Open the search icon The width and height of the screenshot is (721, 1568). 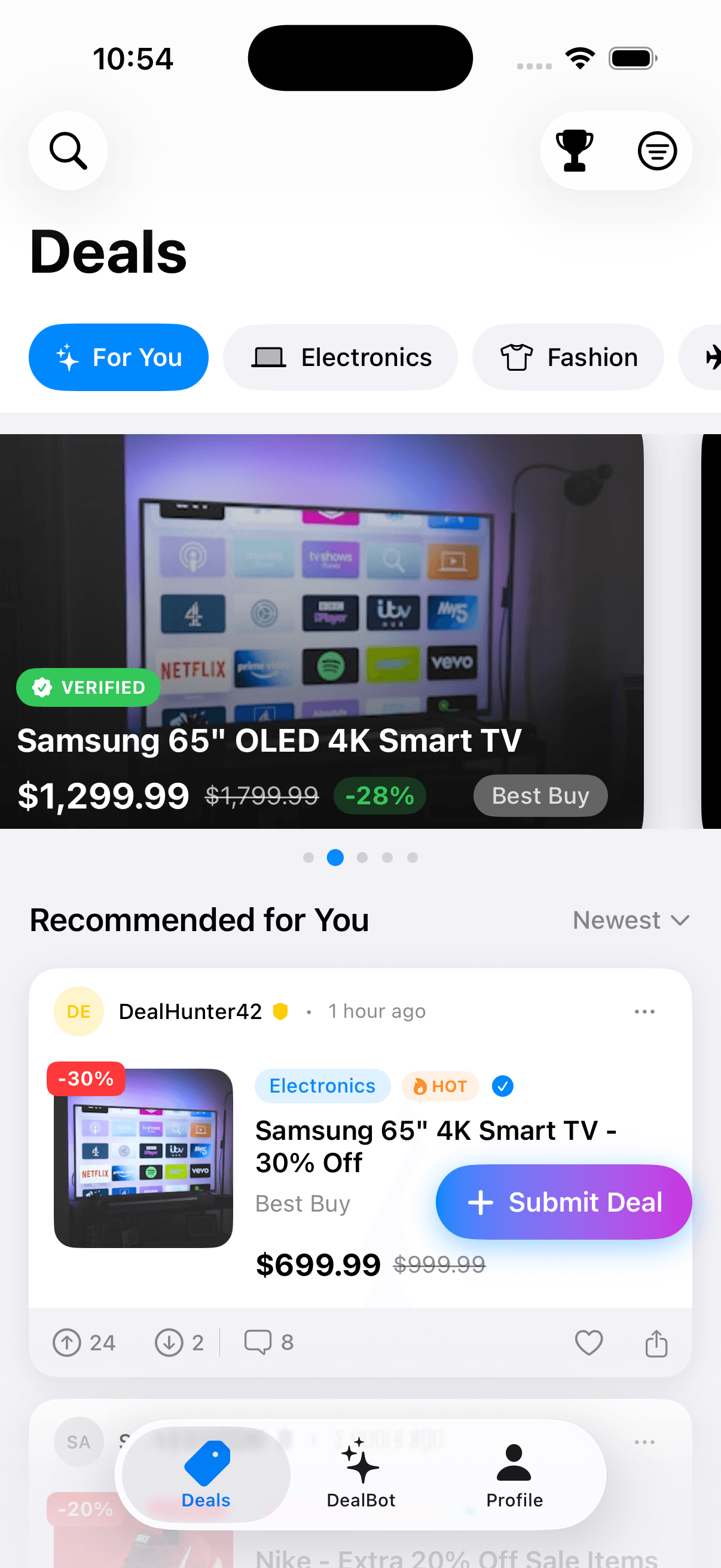point(68,150)
